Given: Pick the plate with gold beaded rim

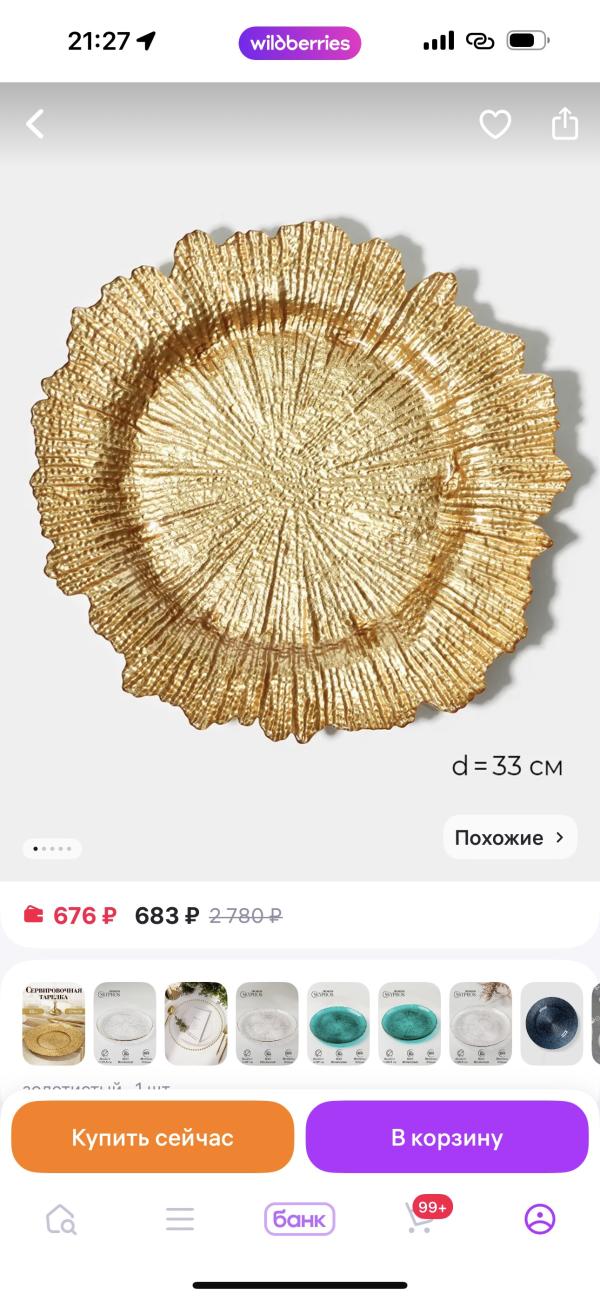Looking at the screenshot, I should [x=196, y=1023].
